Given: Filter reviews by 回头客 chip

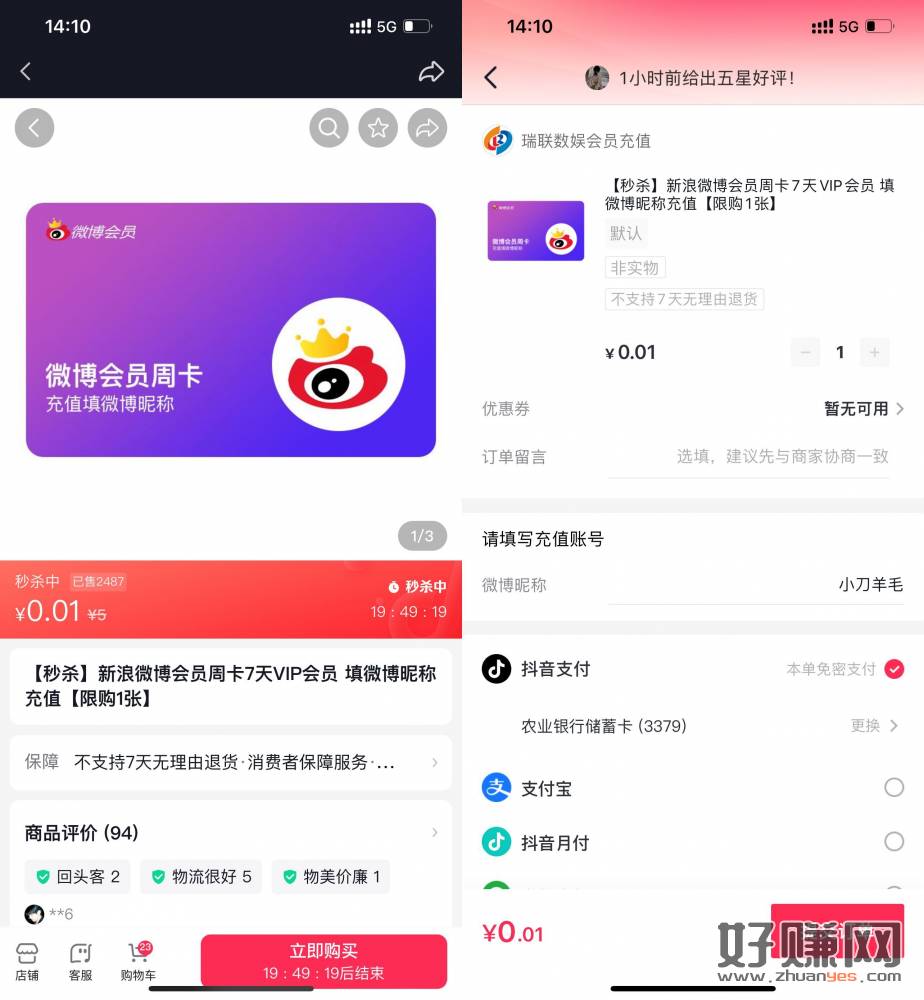Looking at the screenshot, I should pos(77,877).
